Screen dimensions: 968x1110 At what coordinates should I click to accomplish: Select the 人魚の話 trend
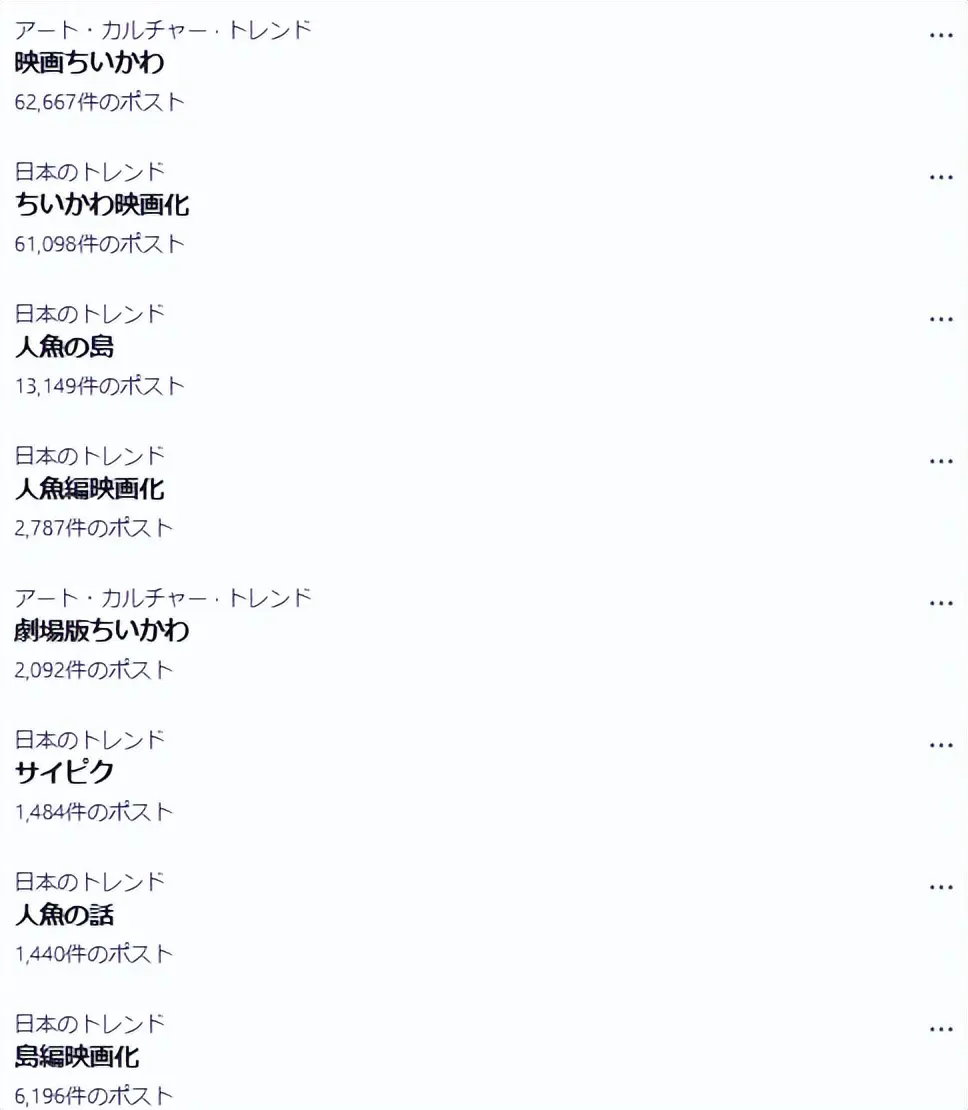tap(64, 915)
